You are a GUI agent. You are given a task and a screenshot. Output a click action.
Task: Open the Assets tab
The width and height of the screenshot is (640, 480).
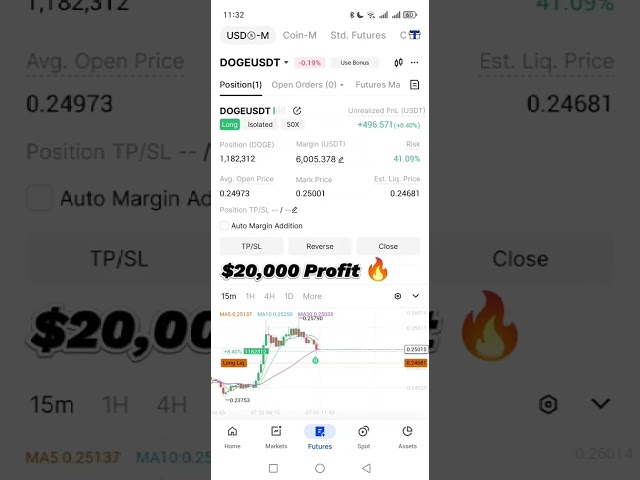tap(407, 437)
